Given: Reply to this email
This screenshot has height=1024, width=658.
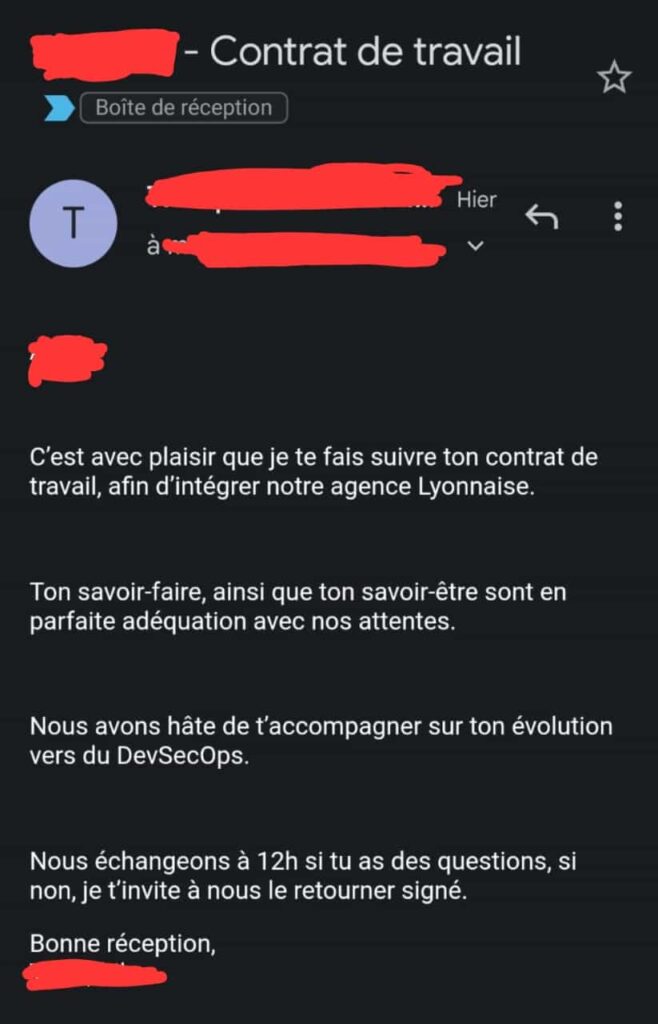Looking at the screenshot, I should (541, 215).
